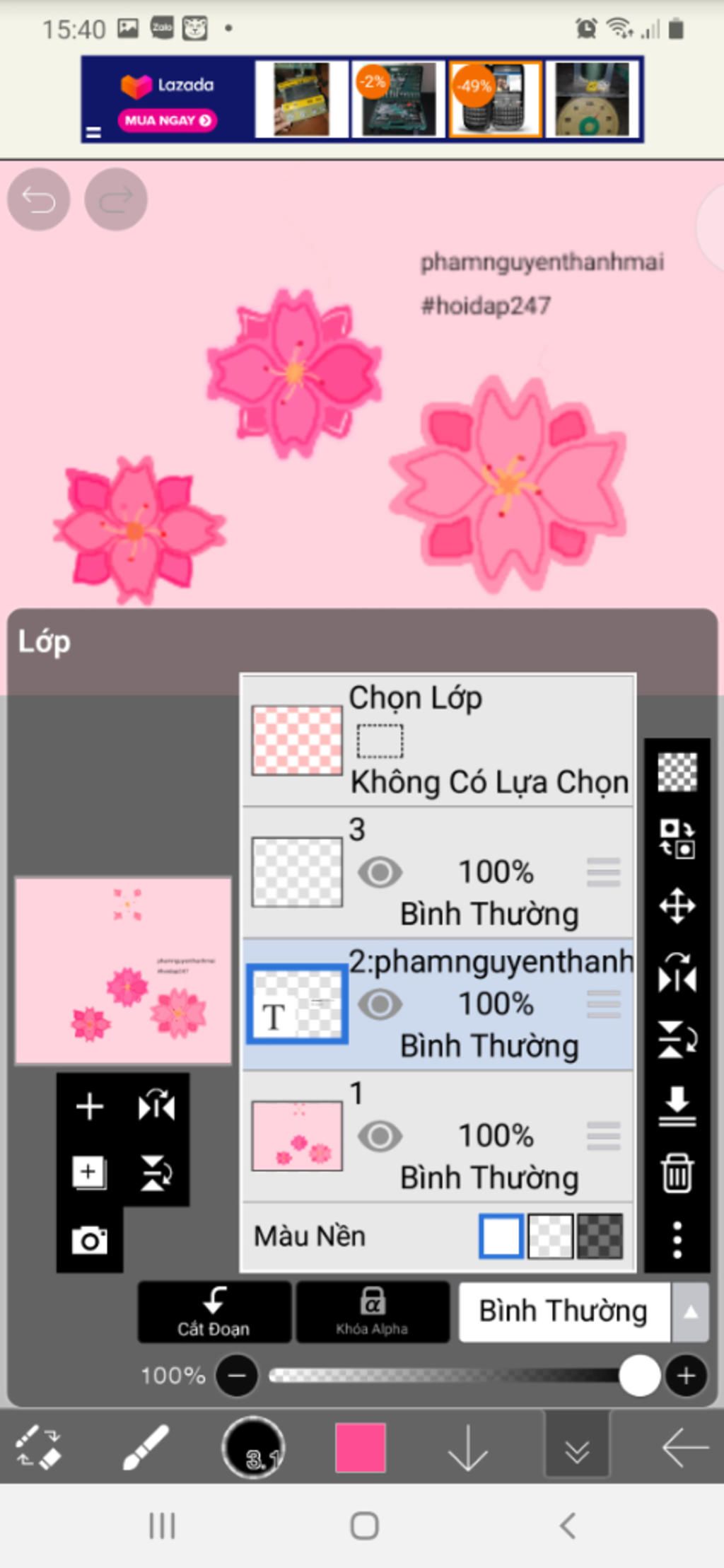Viewport: 724px width, 1568px height.
Task: Select layer 3
Action: 438,871
